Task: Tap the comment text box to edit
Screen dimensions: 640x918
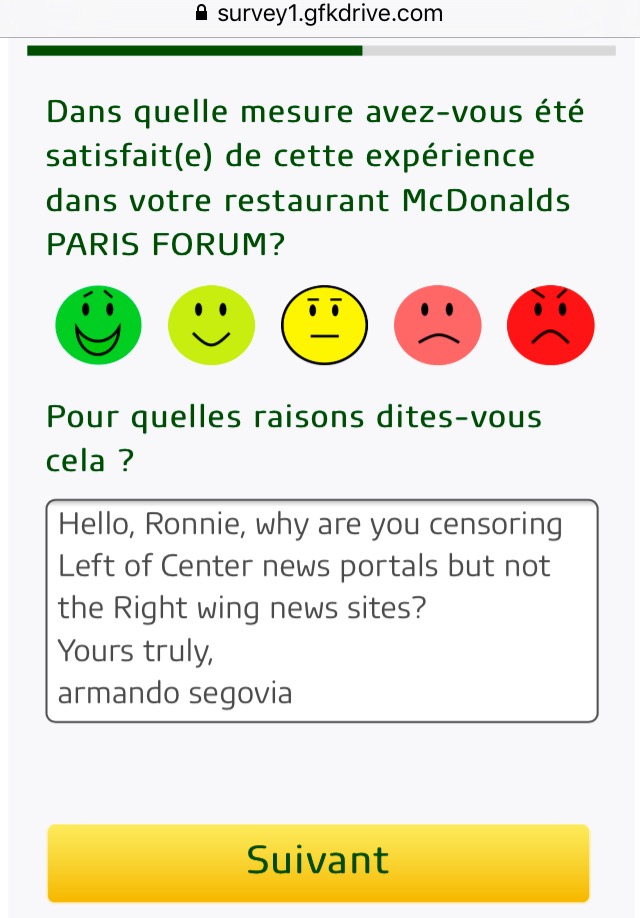Action: click(x=321, y=610)
